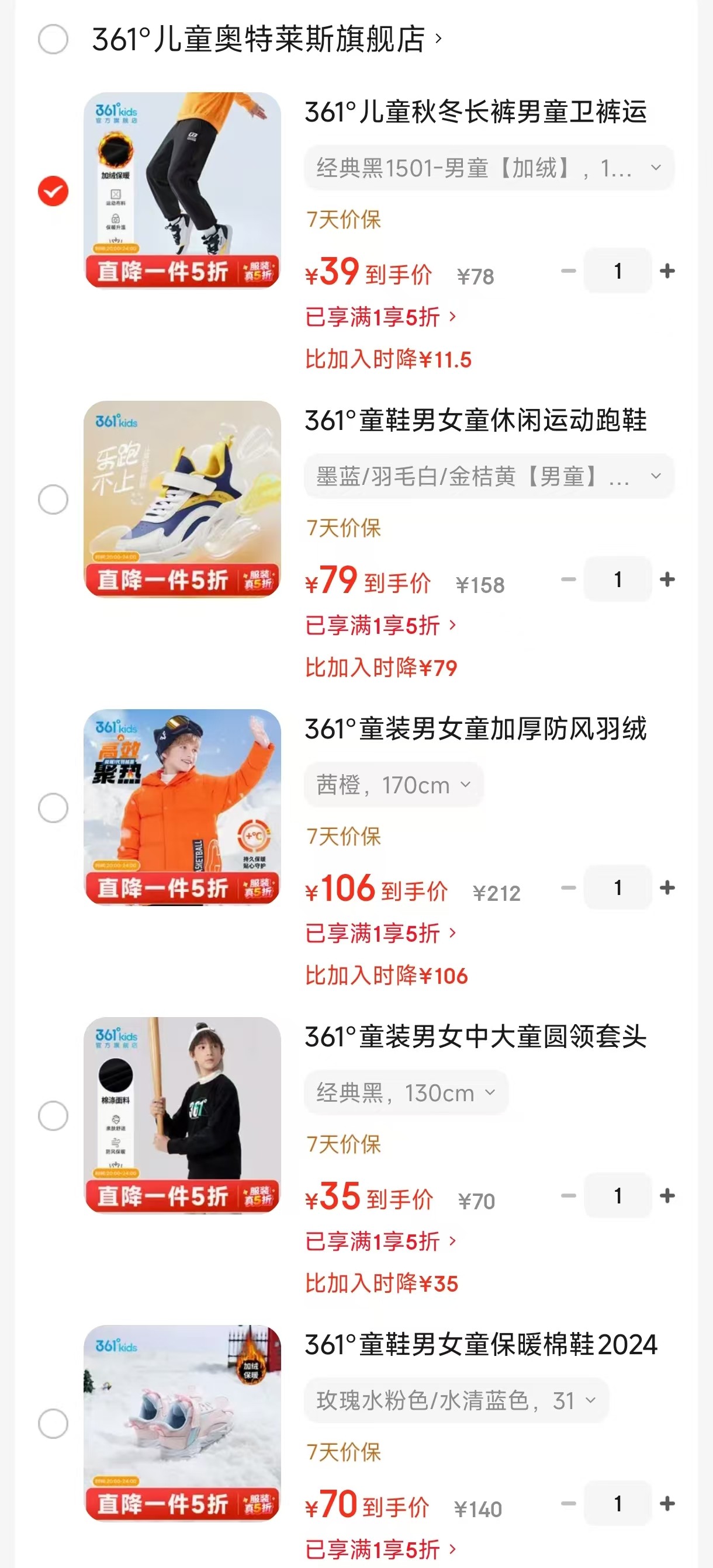This screenshot has height=1568, width=713.
Task: Change the 玫瑰水粉色/水清蓝色, 31 option
Action: tap(455, 1400)
